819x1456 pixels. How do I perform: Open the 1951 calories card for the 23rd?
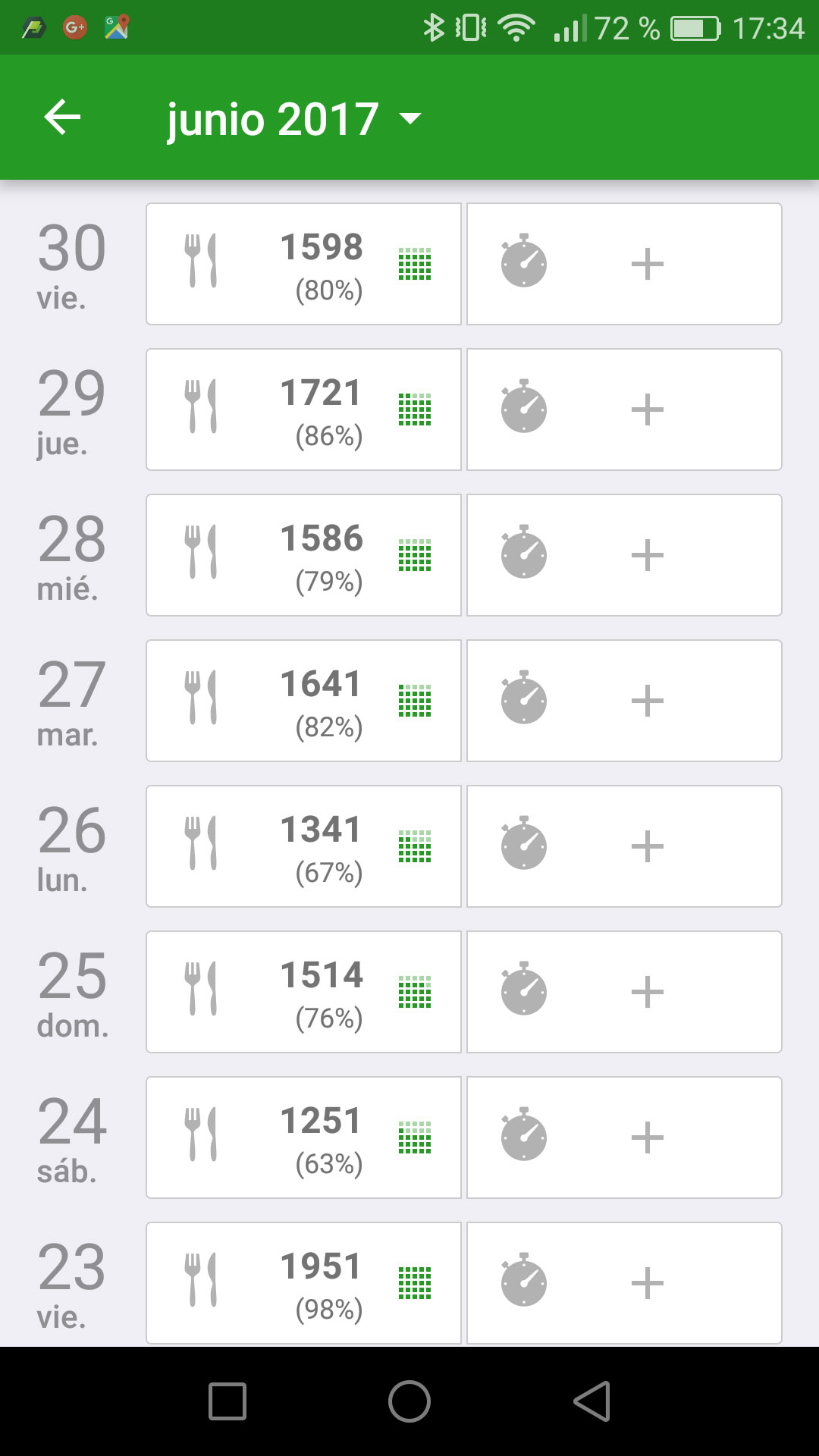(303, 1283)
